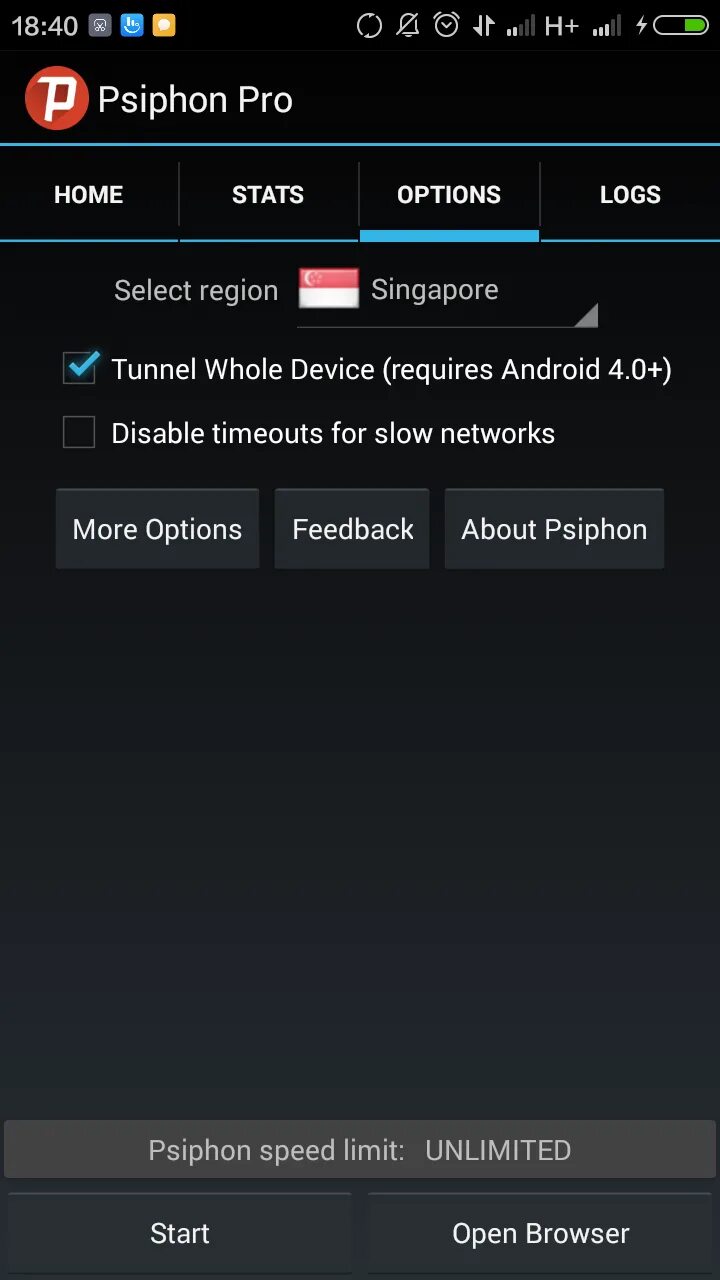Click the sync icon in the status bar
Image resolution: width=720 pixels, height=1280 pixels.
tap(369, 25)
